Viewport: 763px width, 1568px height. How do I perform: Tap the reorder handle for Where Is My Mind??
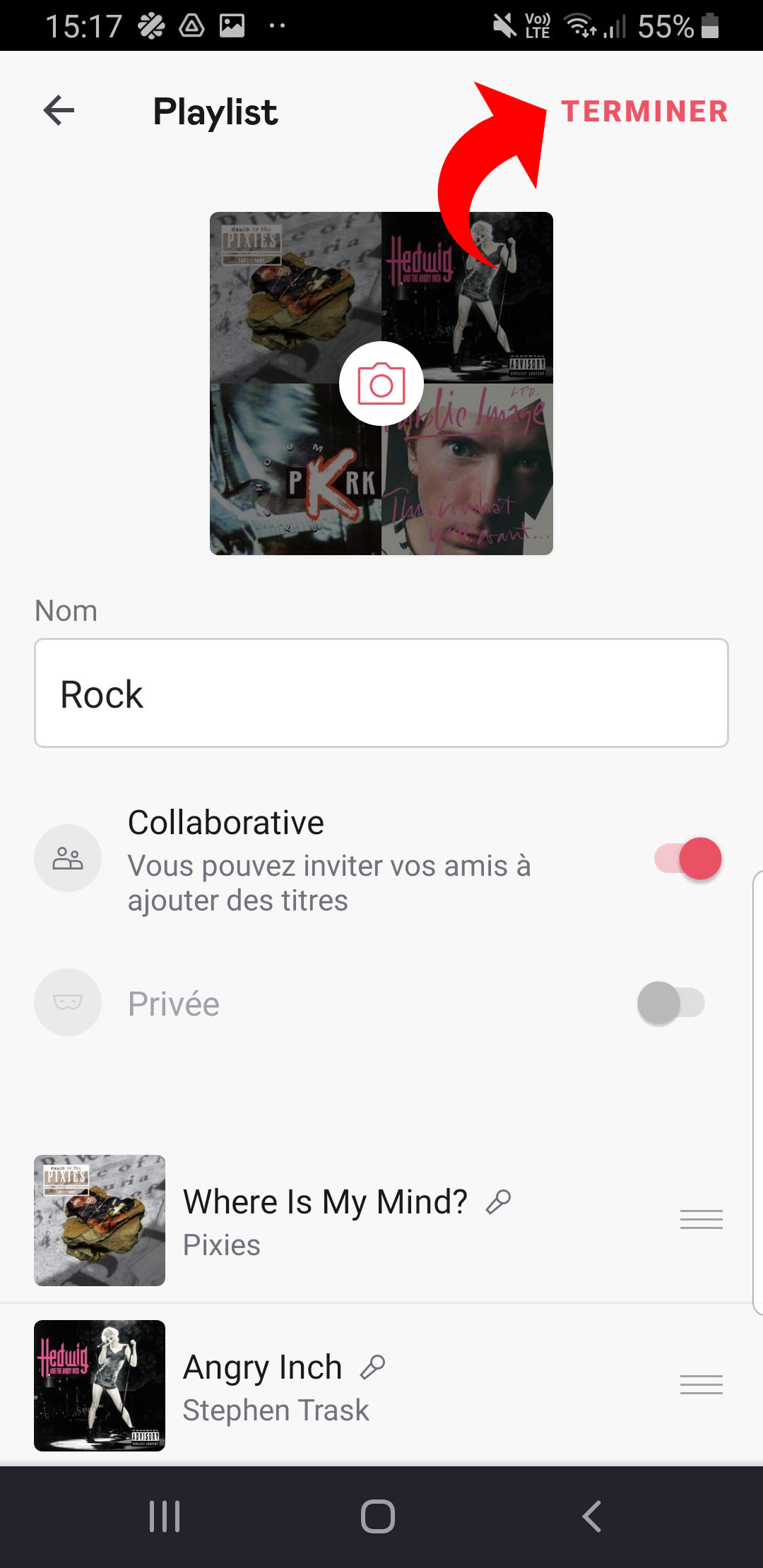tap(701, 1220)
